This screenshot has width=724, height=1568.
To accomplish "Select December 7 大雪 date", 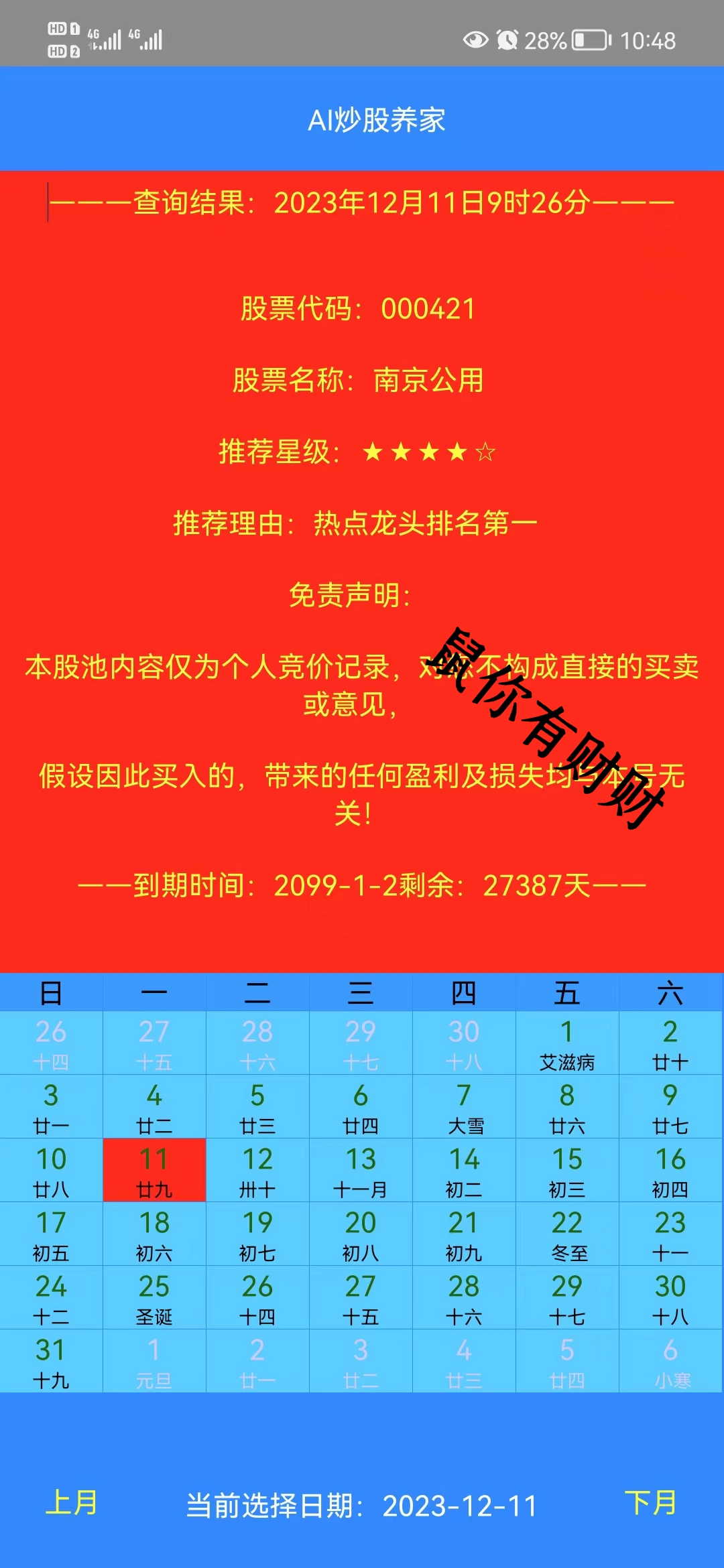I will pyautogui.click(x=464, y=1106).
